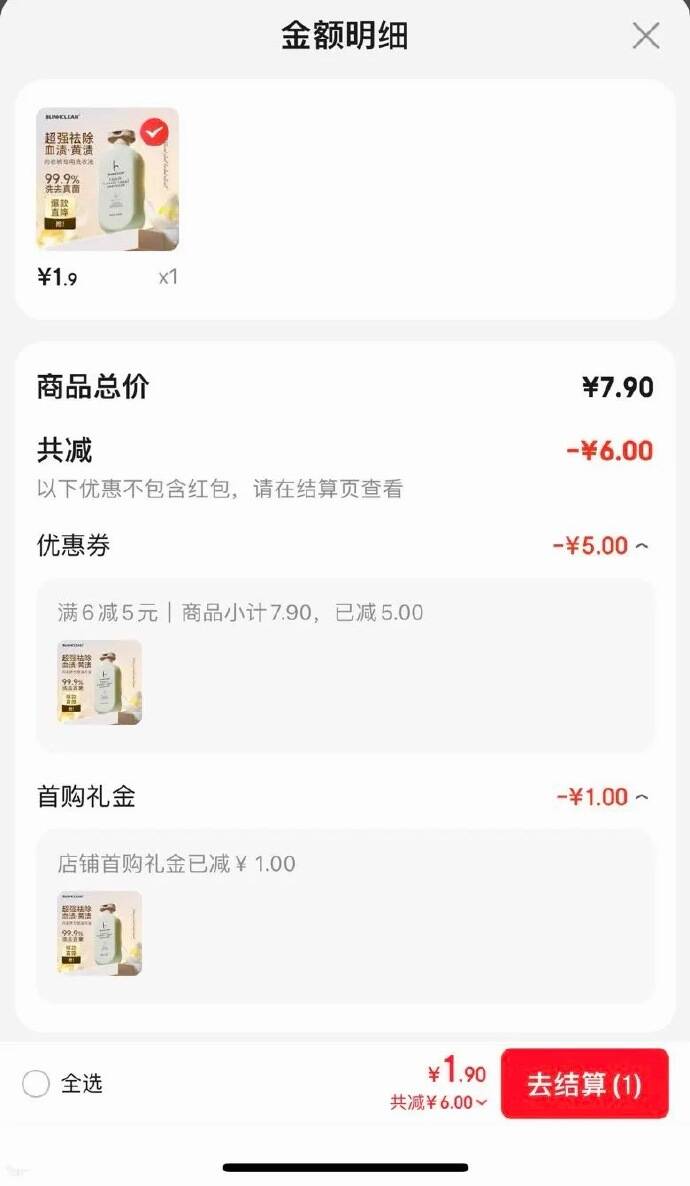690x1186 pixels.
Task: Uncheck the selected product at the top
Action: 154,132
